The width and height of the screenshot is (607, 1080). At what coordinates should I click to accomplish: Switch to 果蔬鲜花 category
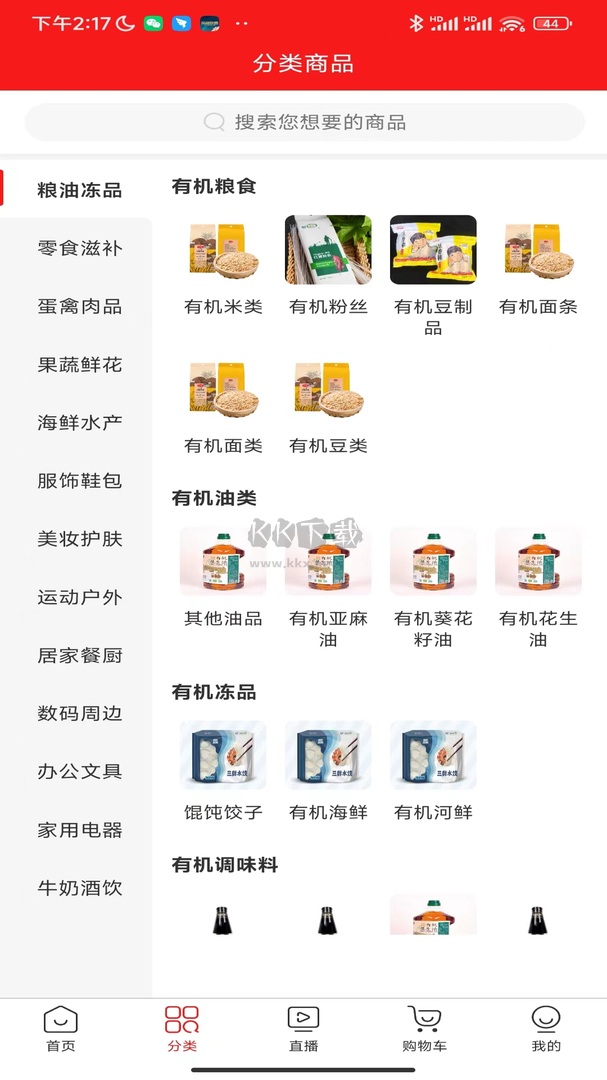click(x=80, y=365)
